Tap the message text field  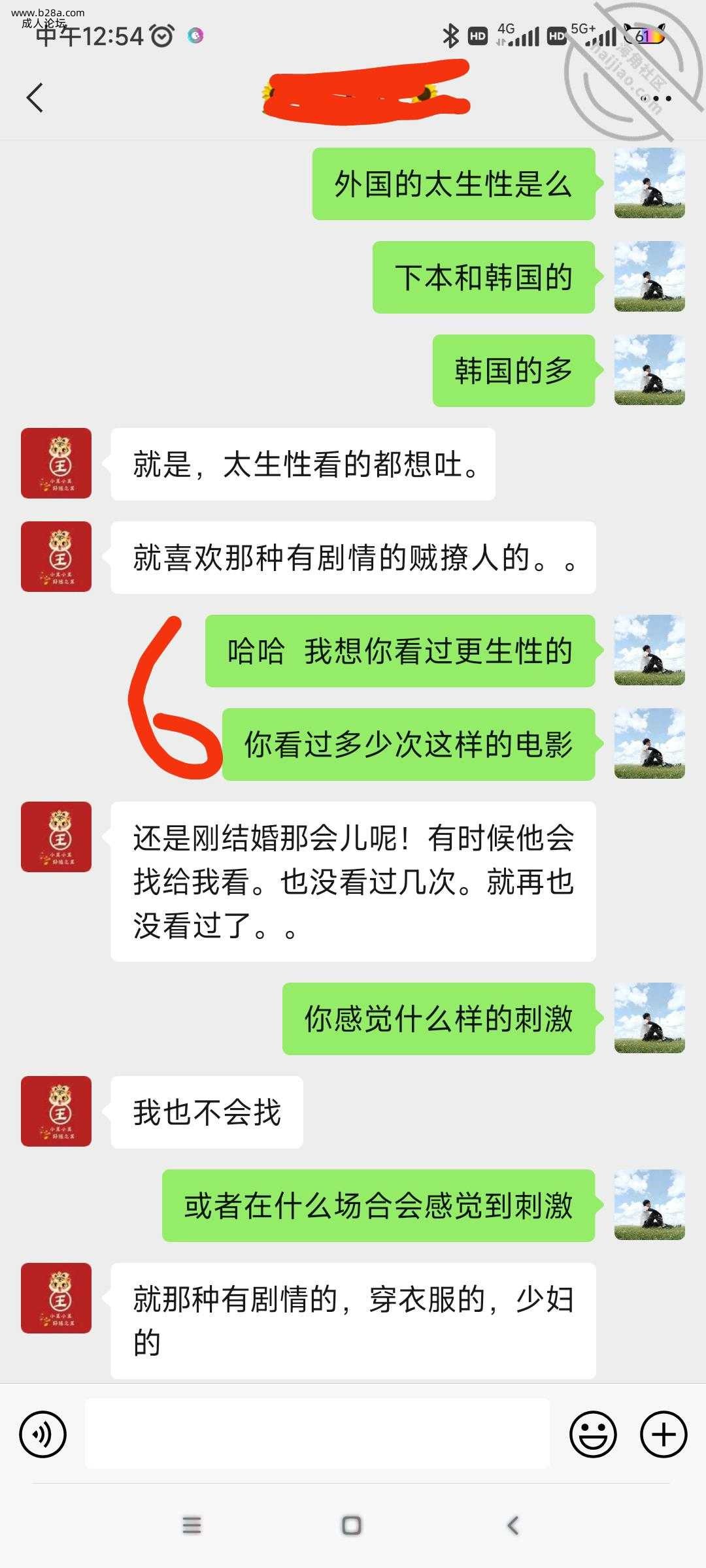click(x=317, y=1433)
